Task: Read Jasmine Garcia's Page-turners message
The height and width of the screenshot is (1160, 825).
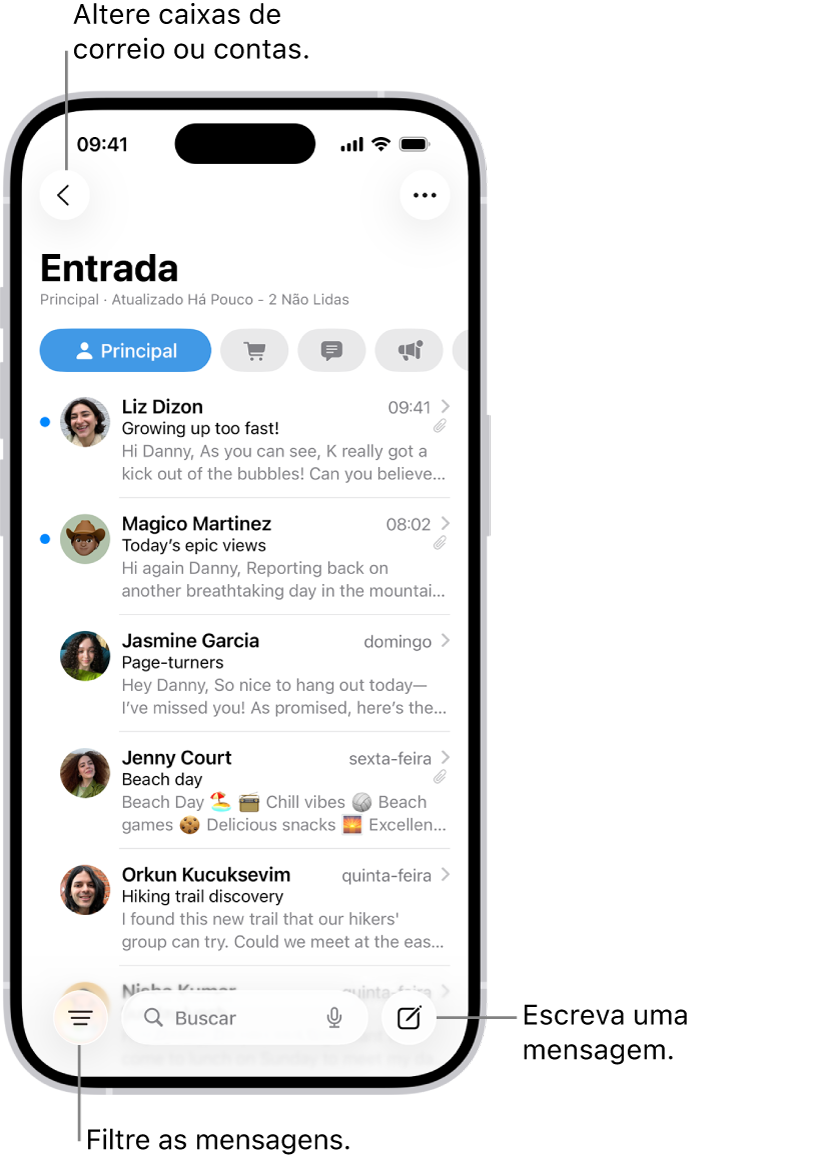Action: 283,674
